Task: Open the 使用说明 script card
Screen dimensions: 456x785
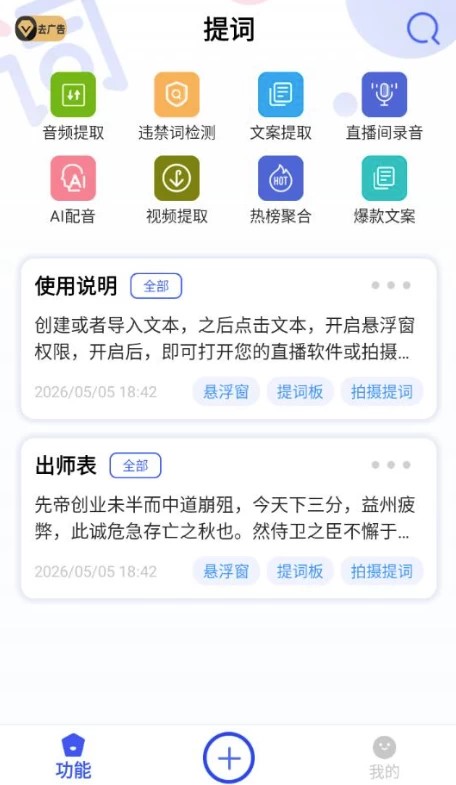Action: (x=229, y=339)
